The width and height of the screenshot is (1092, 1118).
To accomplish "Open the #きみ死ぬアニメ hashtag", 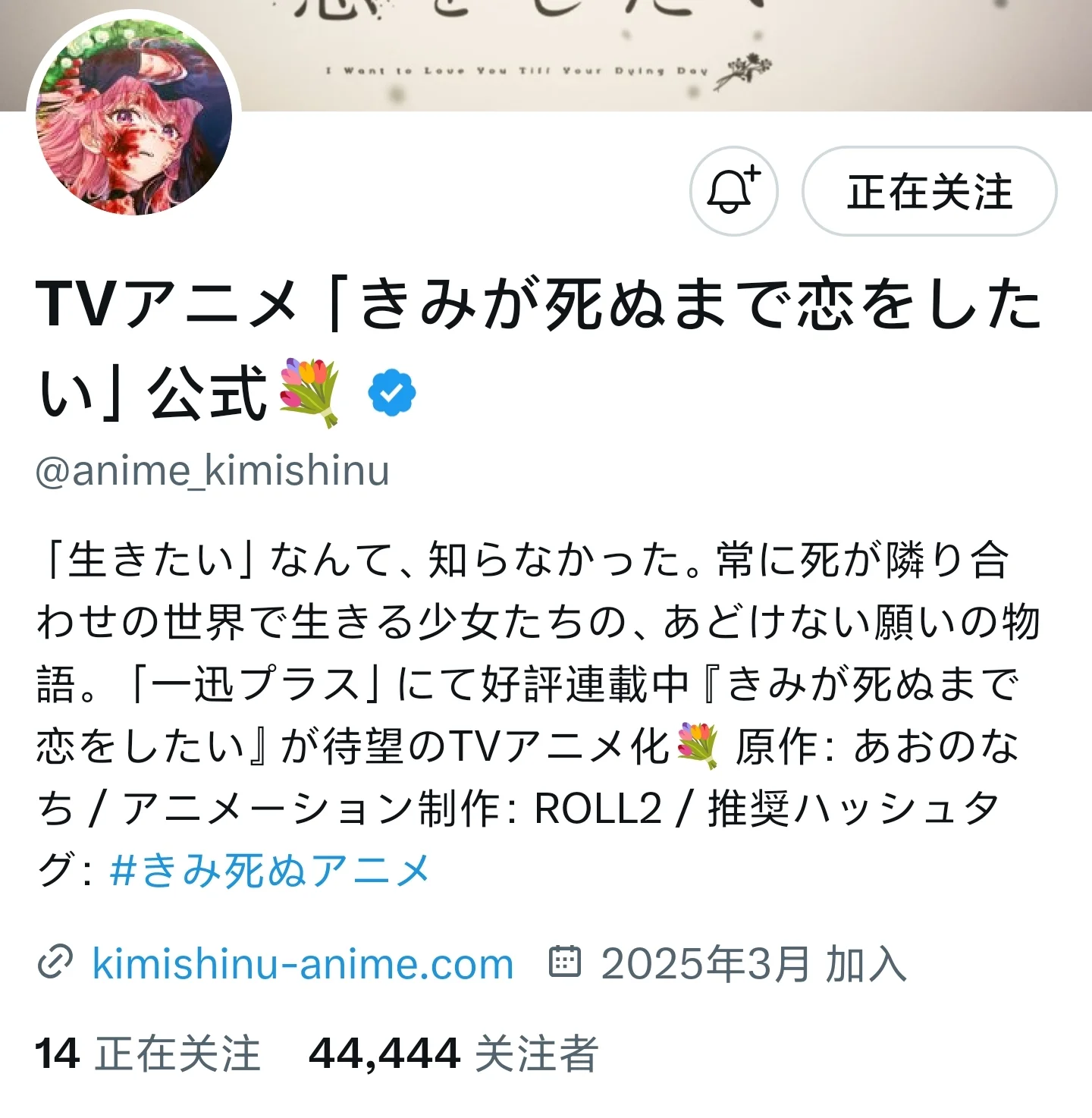I will click(270, 870).
